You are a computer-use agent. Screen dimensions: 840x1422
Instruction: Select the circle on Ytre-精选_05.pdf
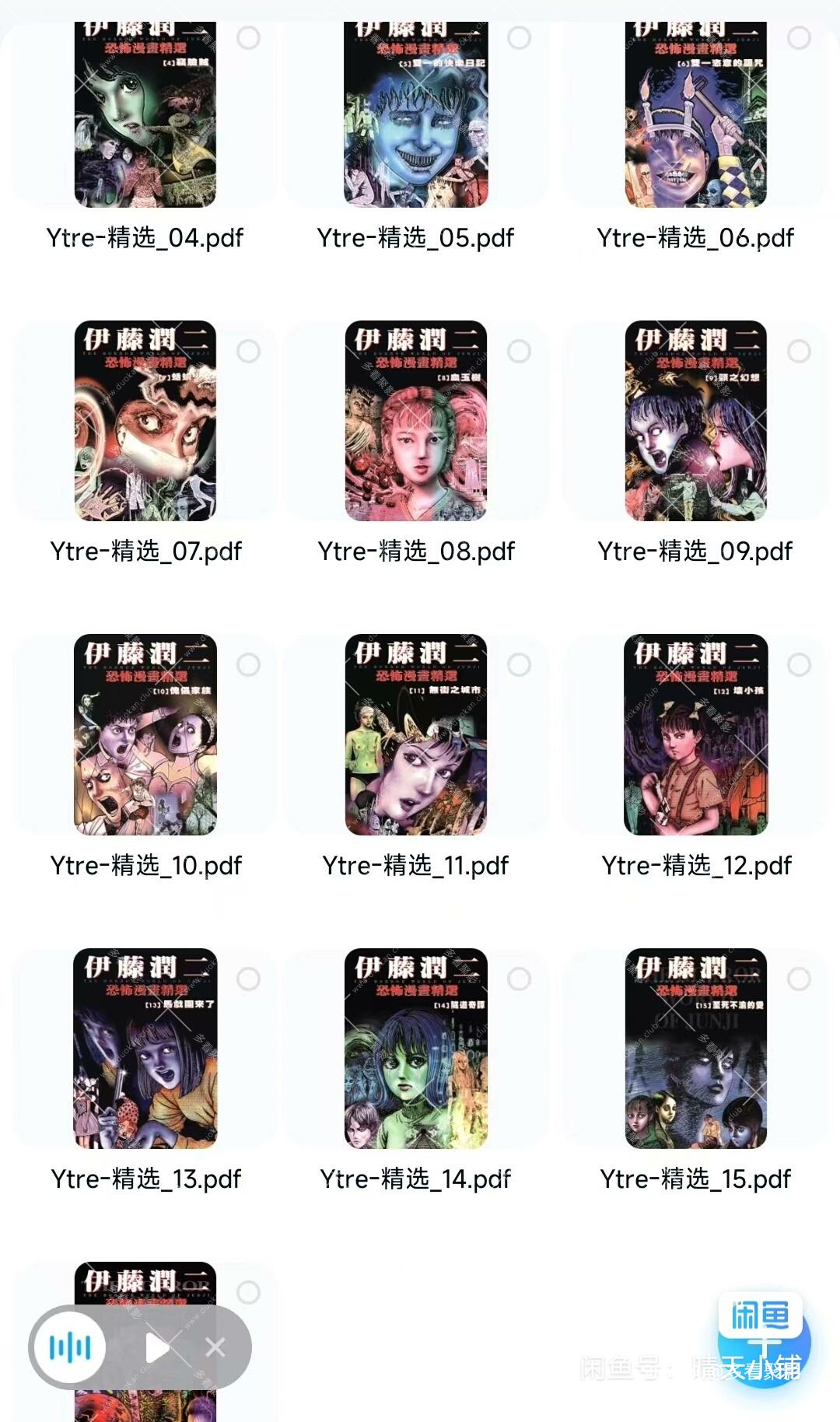pos(519,37)
